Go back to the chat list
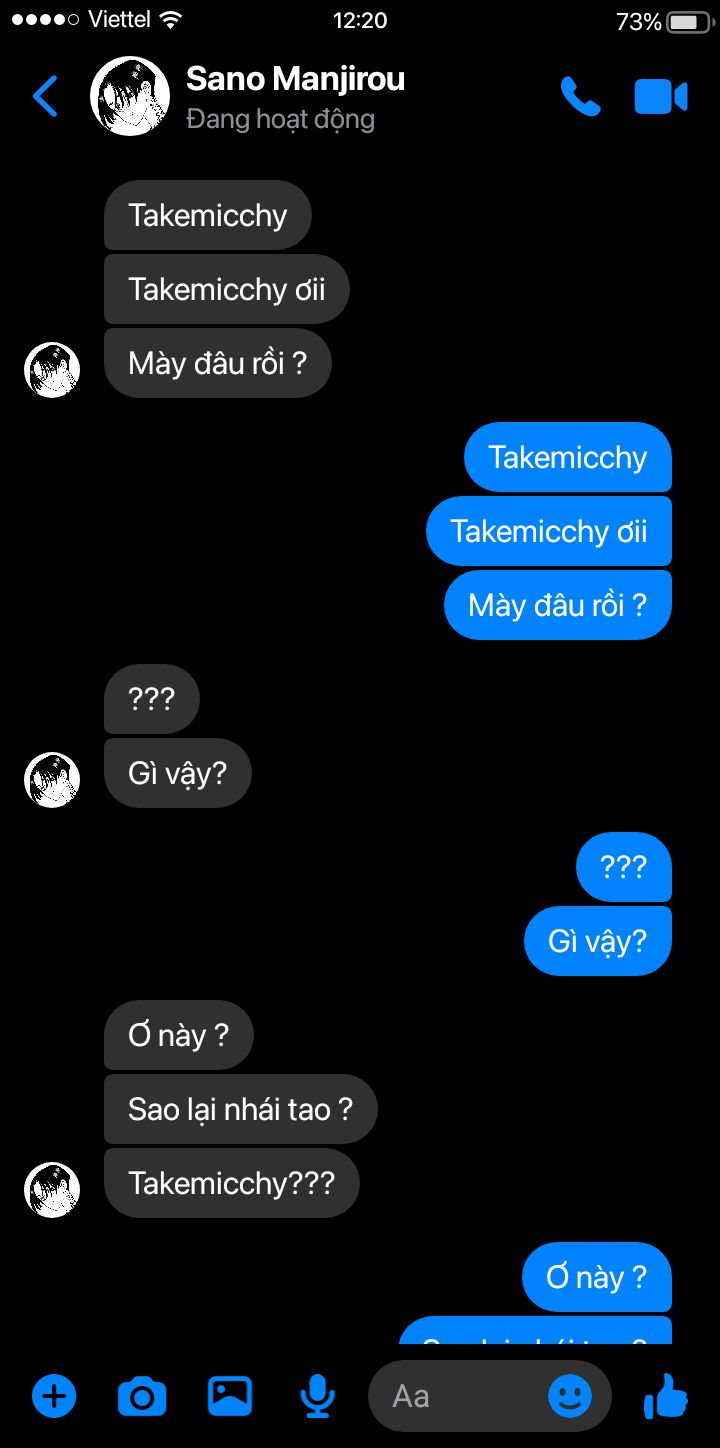Screen dimensions: 720x1448 45,96
